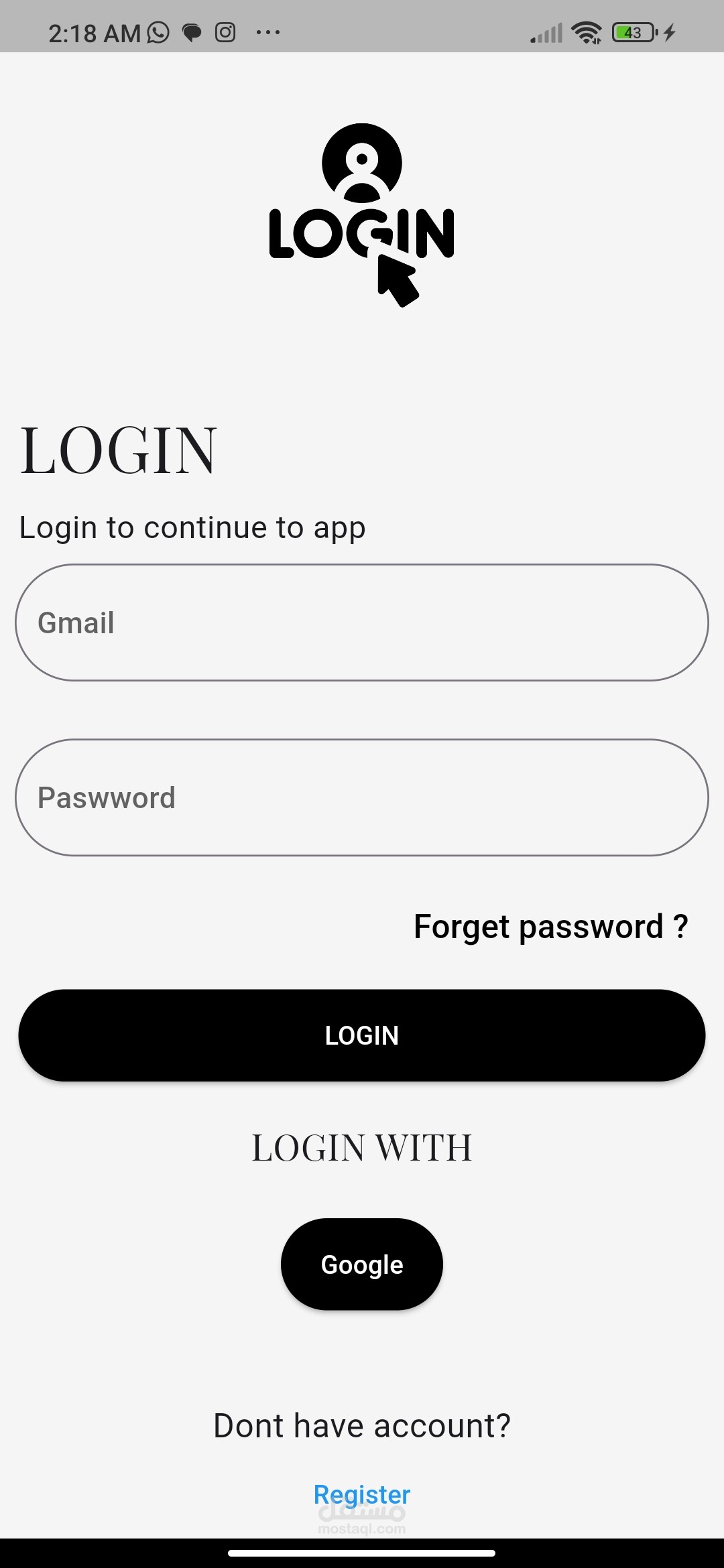Open the Register link
Viewport: 724px width, 1568px height.
tap(362, 1494)
